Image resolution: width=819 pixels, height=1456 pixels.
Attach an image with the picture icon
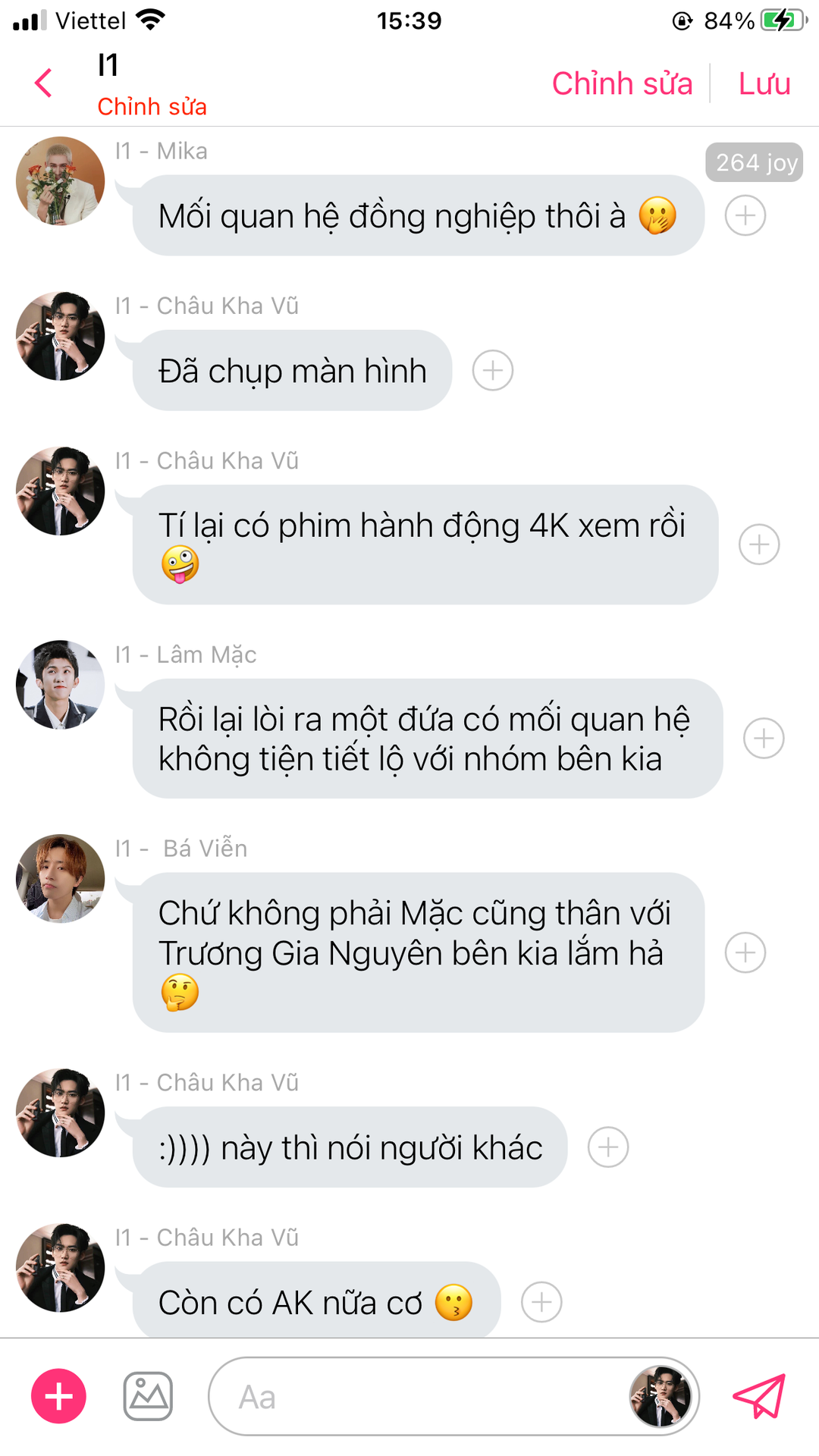point(148,1396)
